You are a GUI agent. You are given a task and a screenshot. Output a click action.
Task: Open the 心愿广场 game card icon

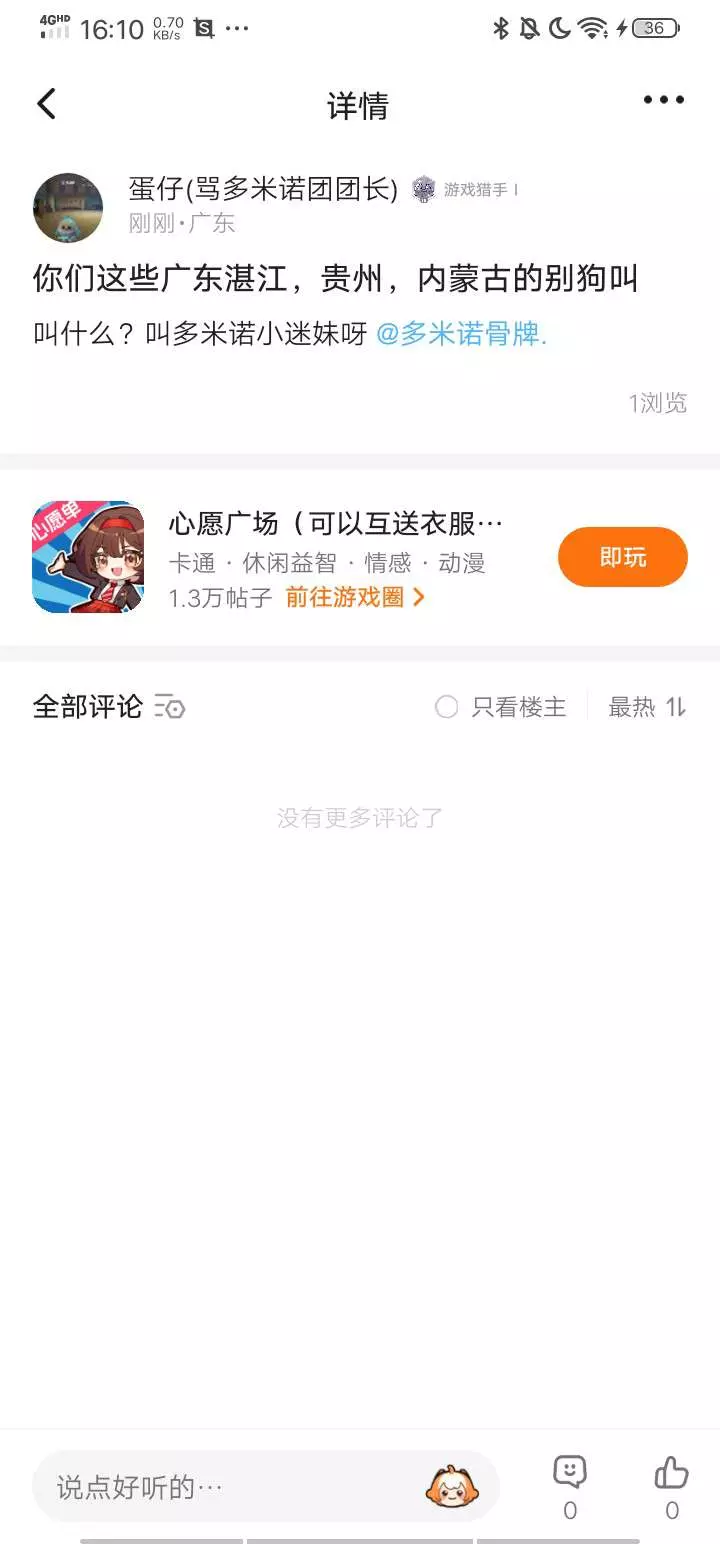tap(88, 557)
